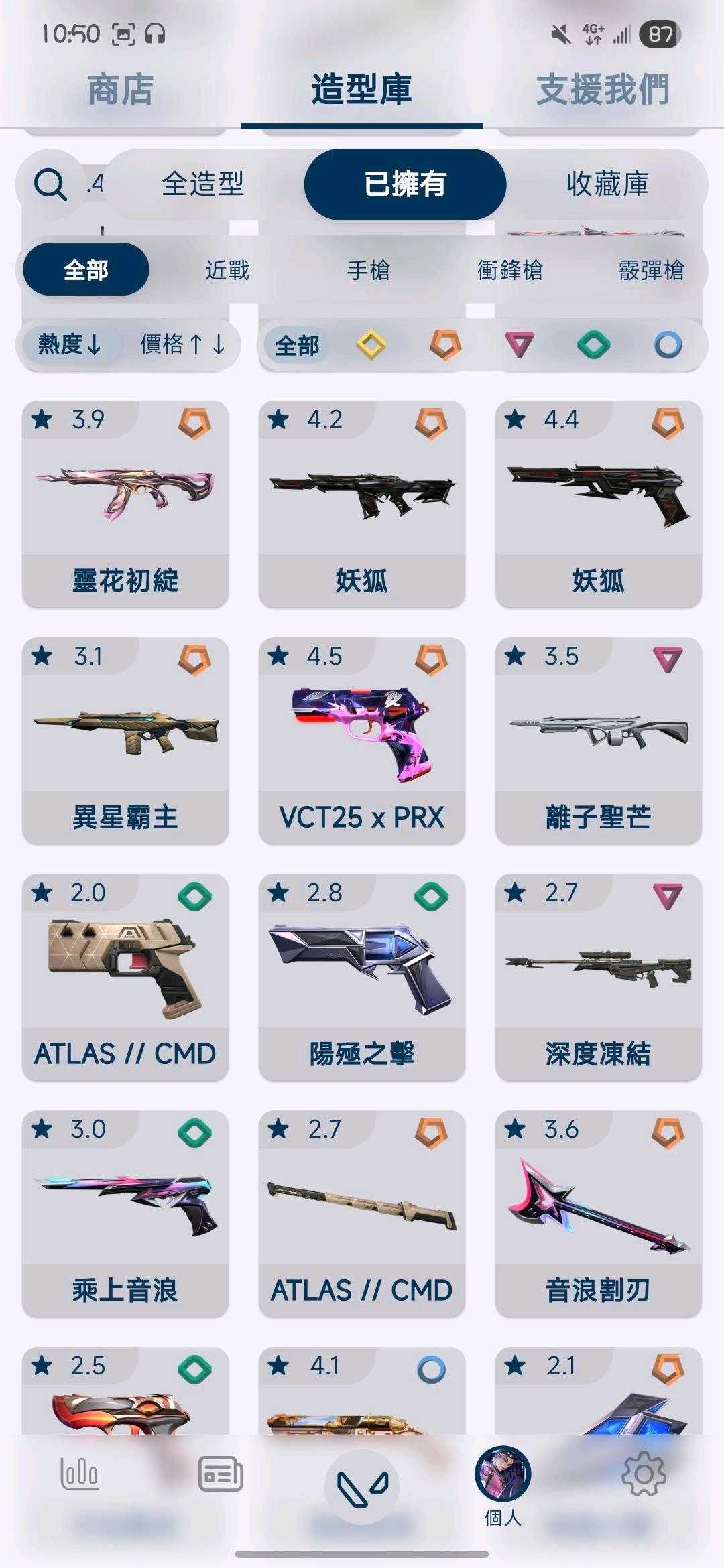Open the statistics bar chart tab
724x1568 pixels.
(x=80, y=1474)
